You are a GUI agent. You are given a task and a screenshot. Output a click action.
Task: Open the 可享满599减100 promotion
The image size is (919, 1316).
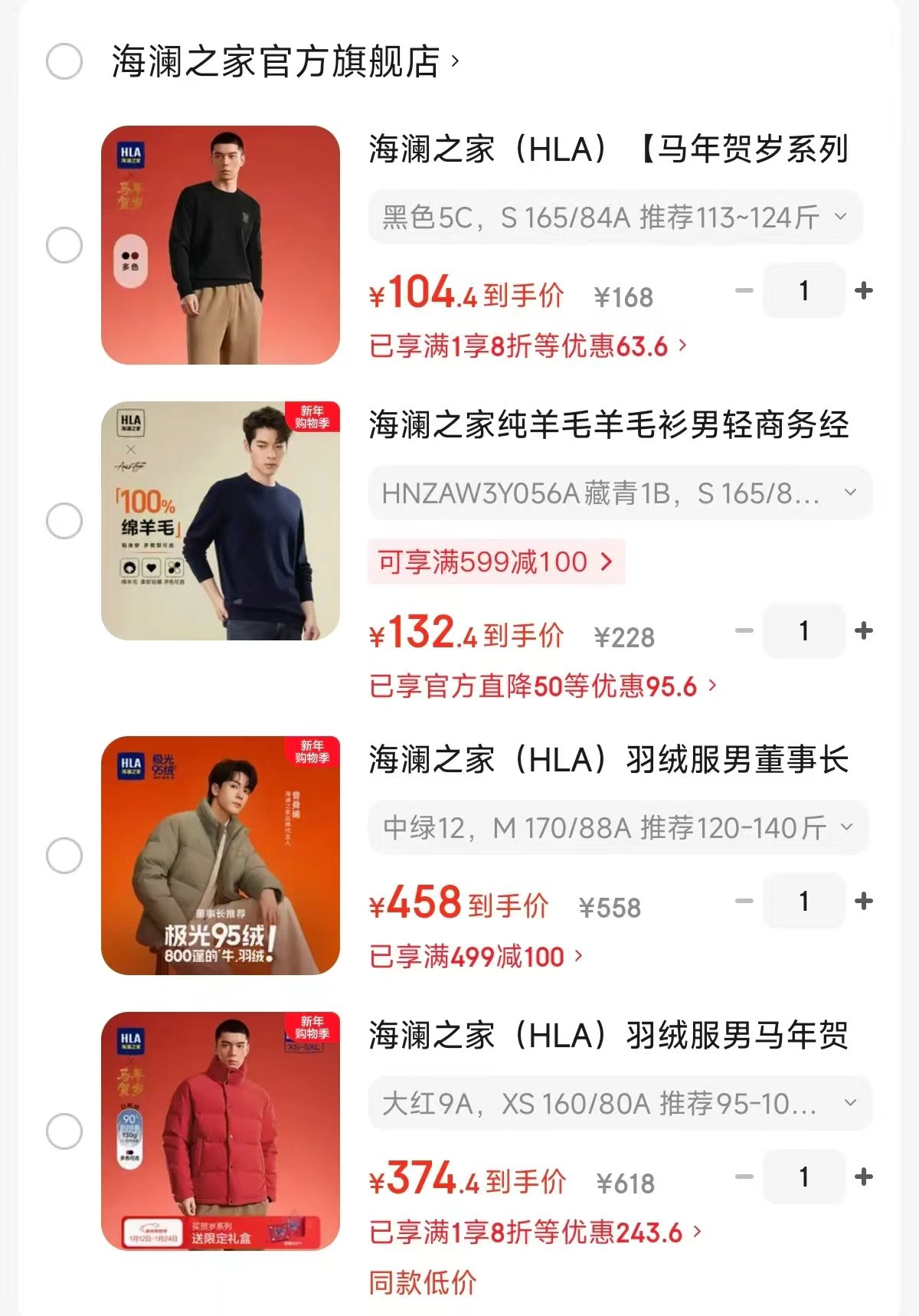coord(495,562)
